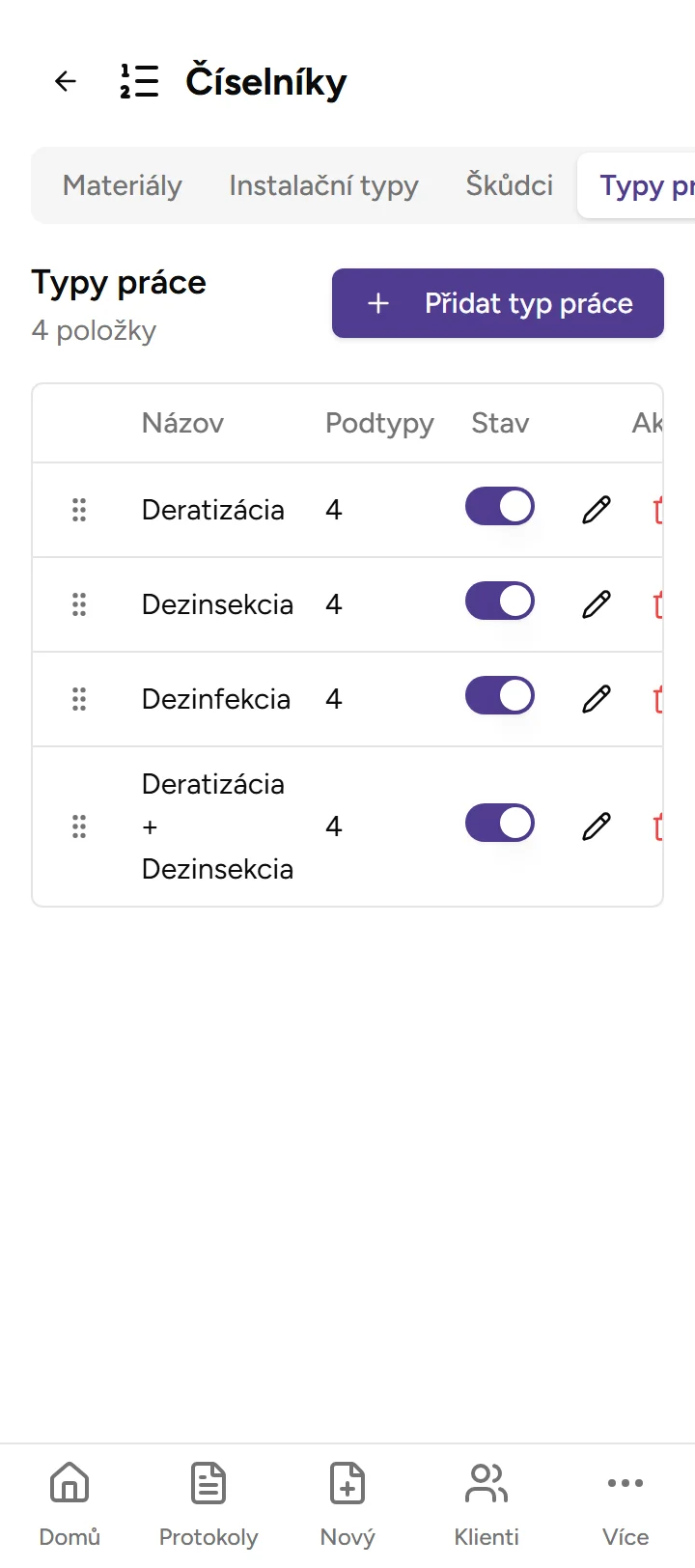The image size is (695, 1568).
Task: Toggle the status of Deratizácia + Dezinsekcia
Action: 499,823
